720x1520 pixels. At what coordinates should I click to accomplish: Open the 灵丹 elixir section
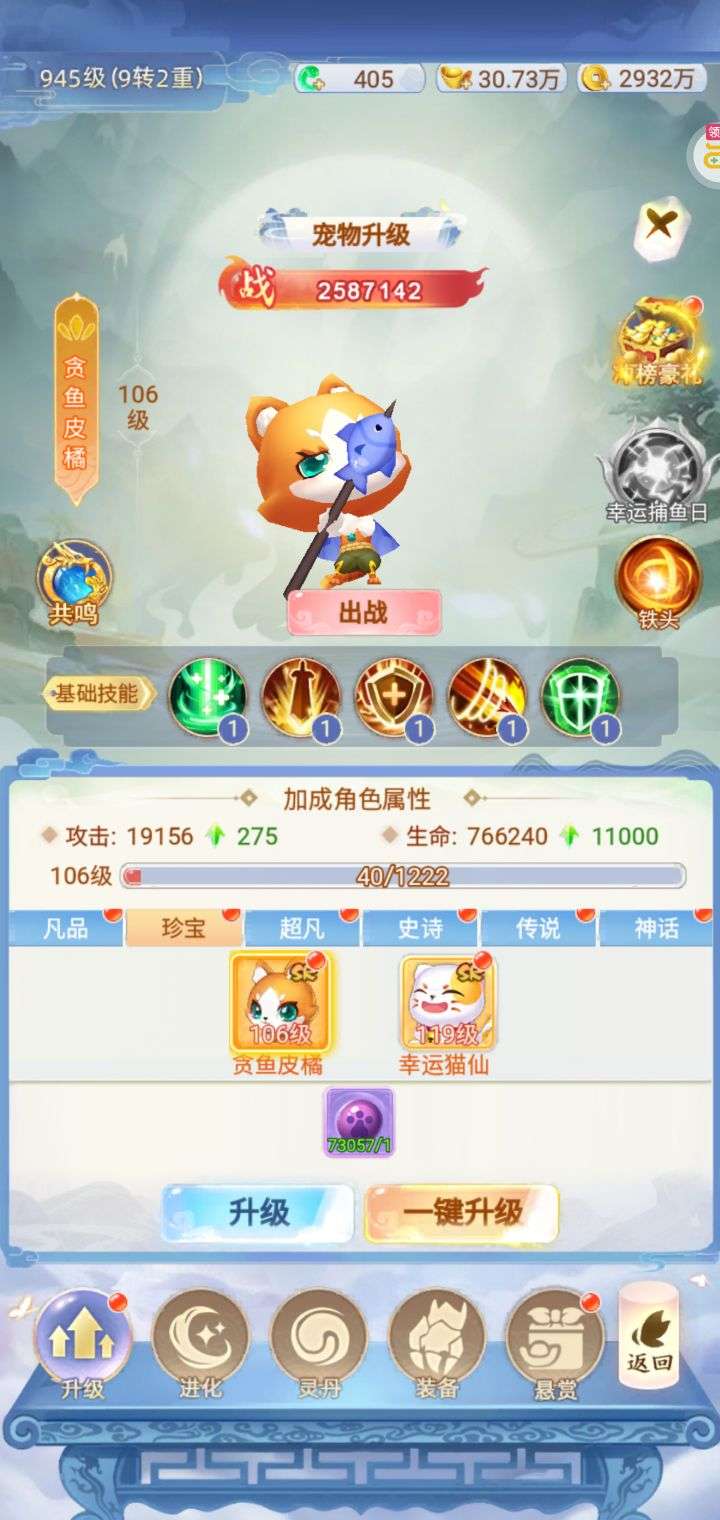click(318, 1340)
